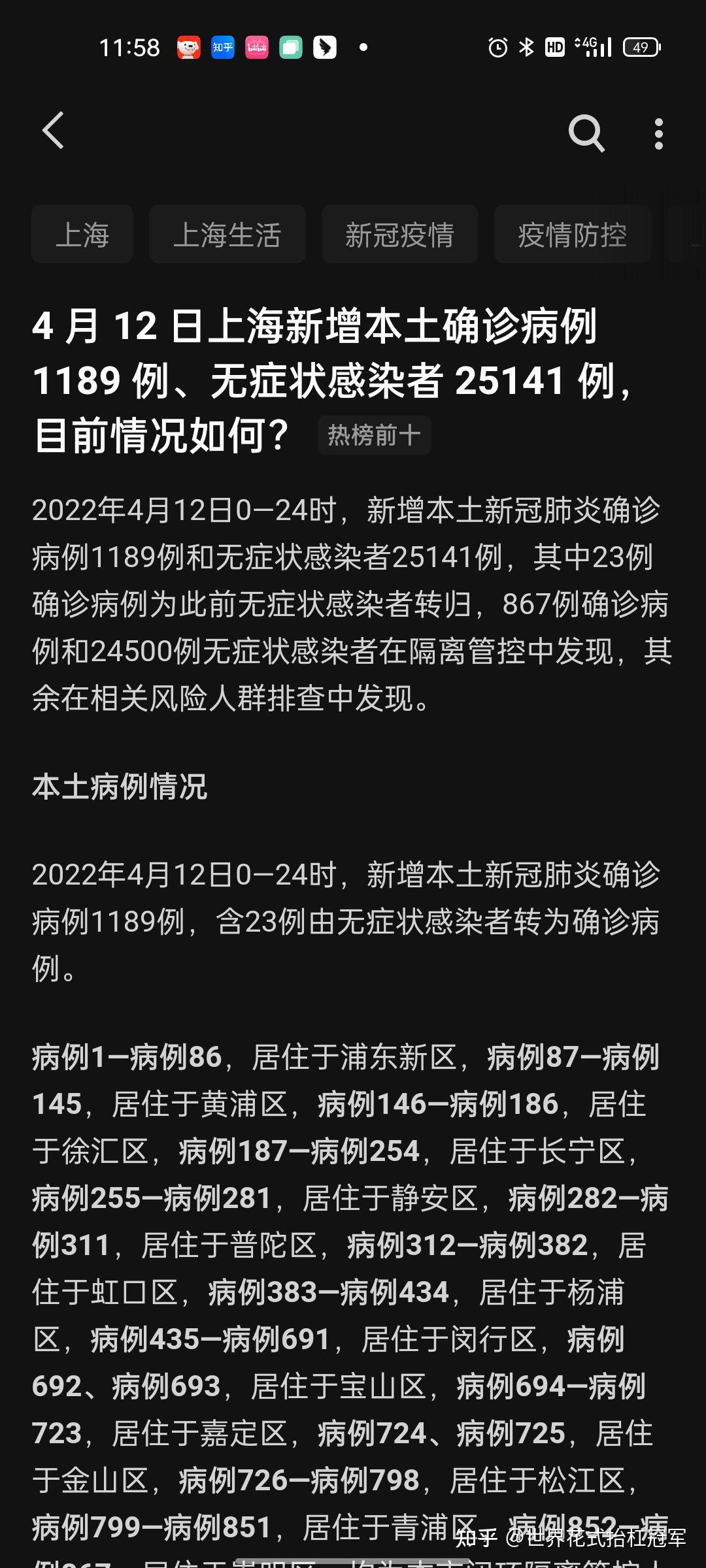Screen dimensions: 706x1568
Task: Open the 疫情防控 topic chip
Action: (x=573, y=235)
